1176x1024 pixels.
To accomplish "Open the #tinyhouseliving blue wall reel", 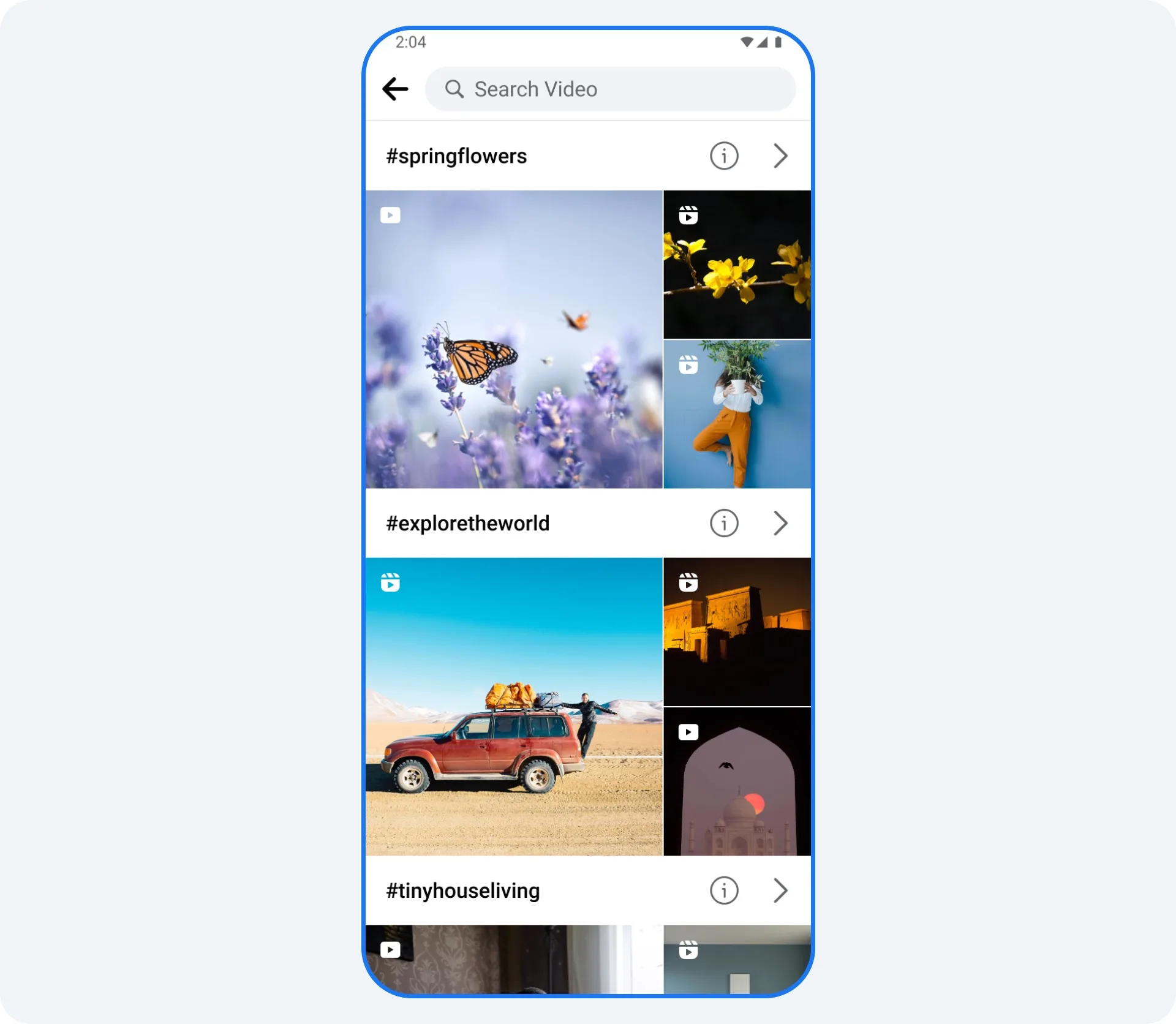I will 737,959.
